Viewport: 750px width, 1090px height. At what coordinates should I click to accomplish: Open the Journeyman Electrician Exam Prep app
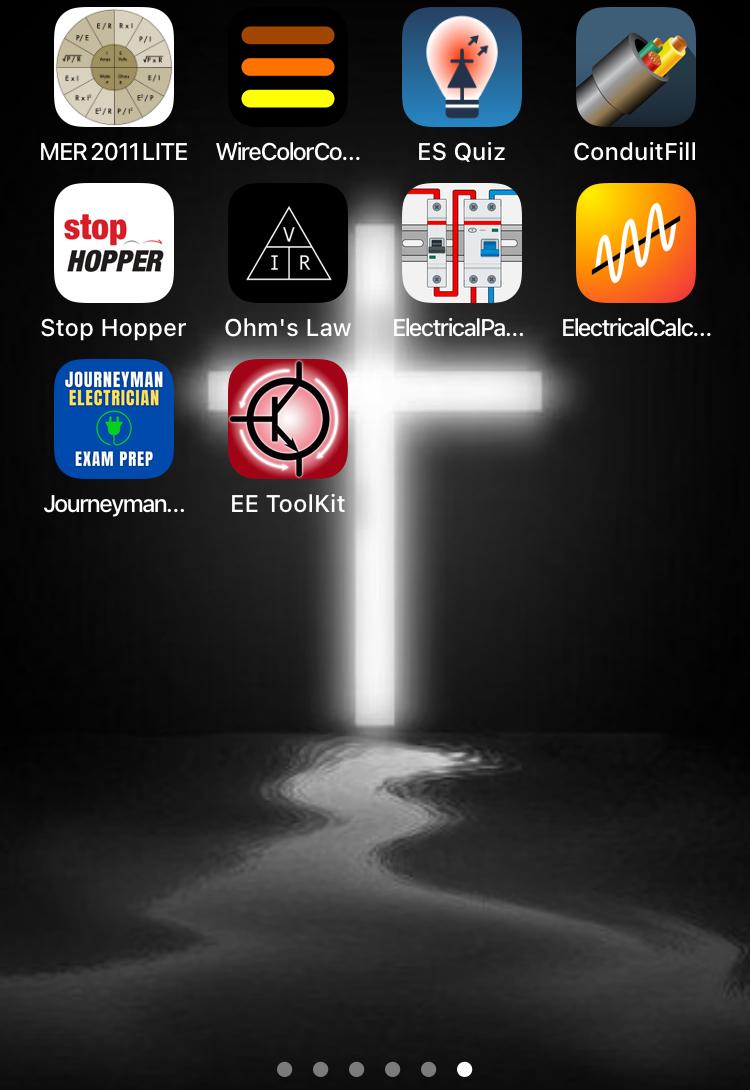114,418
